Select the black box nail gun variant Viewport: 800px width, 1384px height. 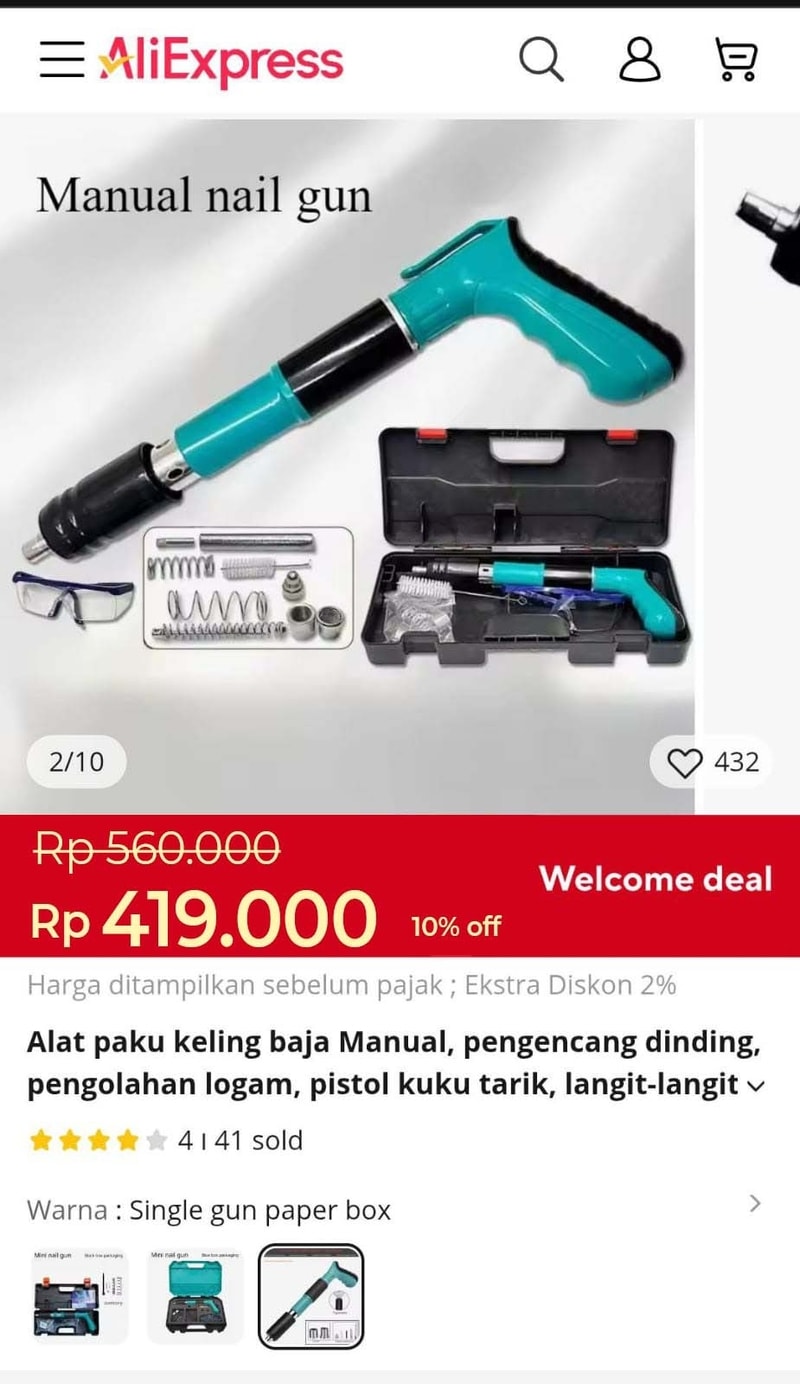pos(80,1295)
